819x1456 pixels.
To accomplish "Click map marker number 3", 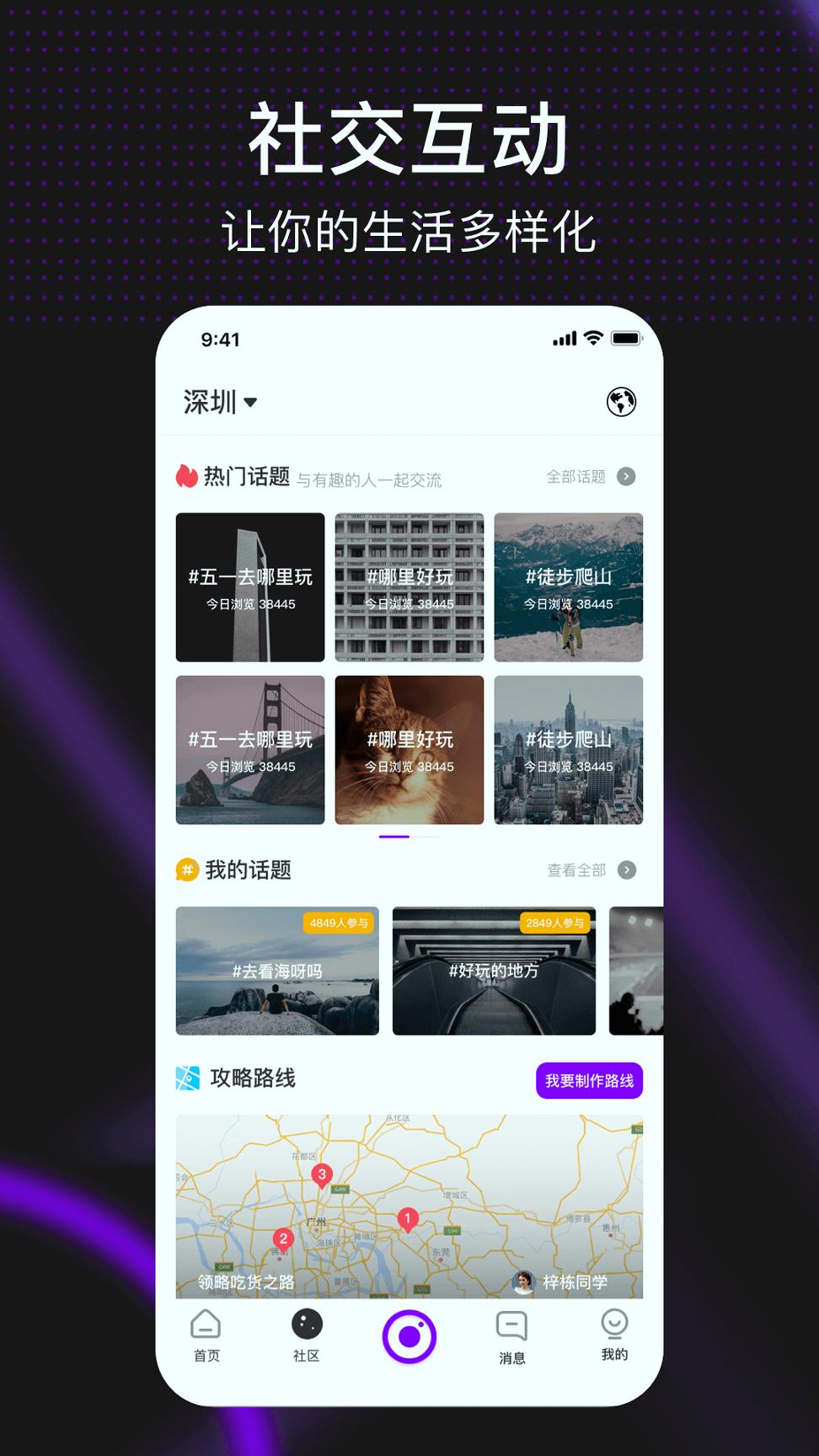I will click(321, 1173).
